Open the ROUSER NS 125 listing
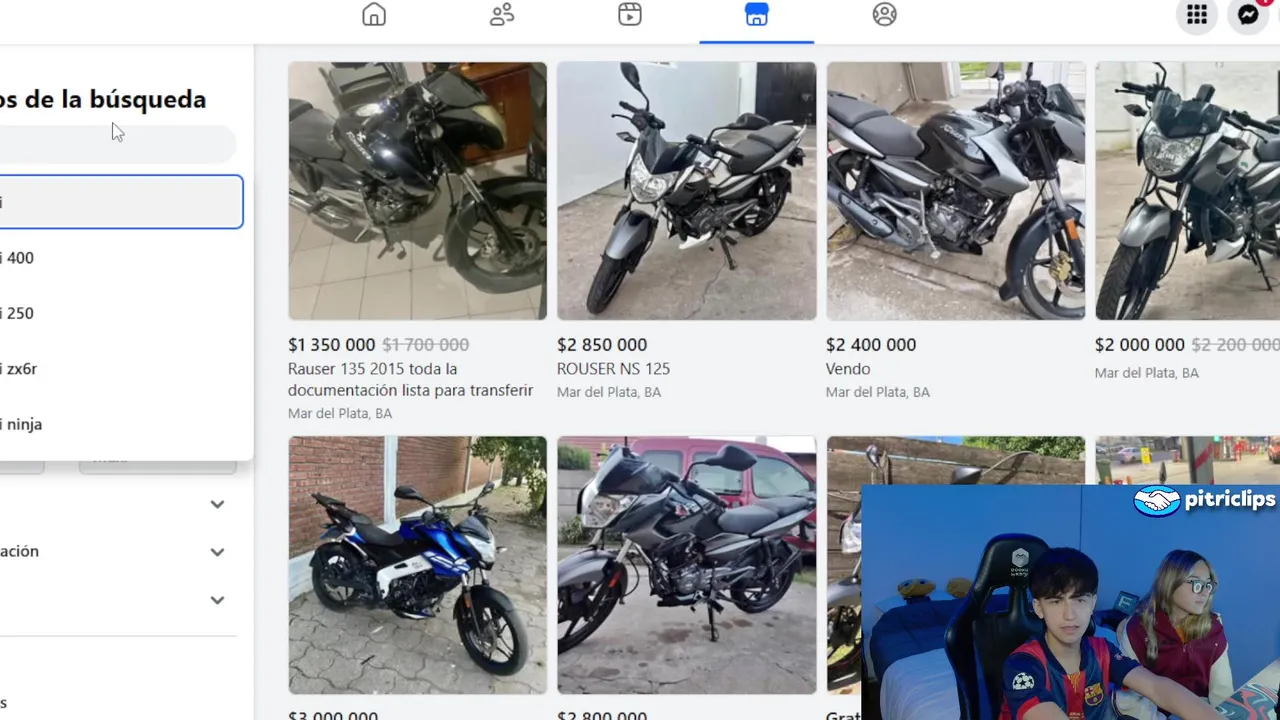This screenshot has height=720, width=1280. [686, 191]
